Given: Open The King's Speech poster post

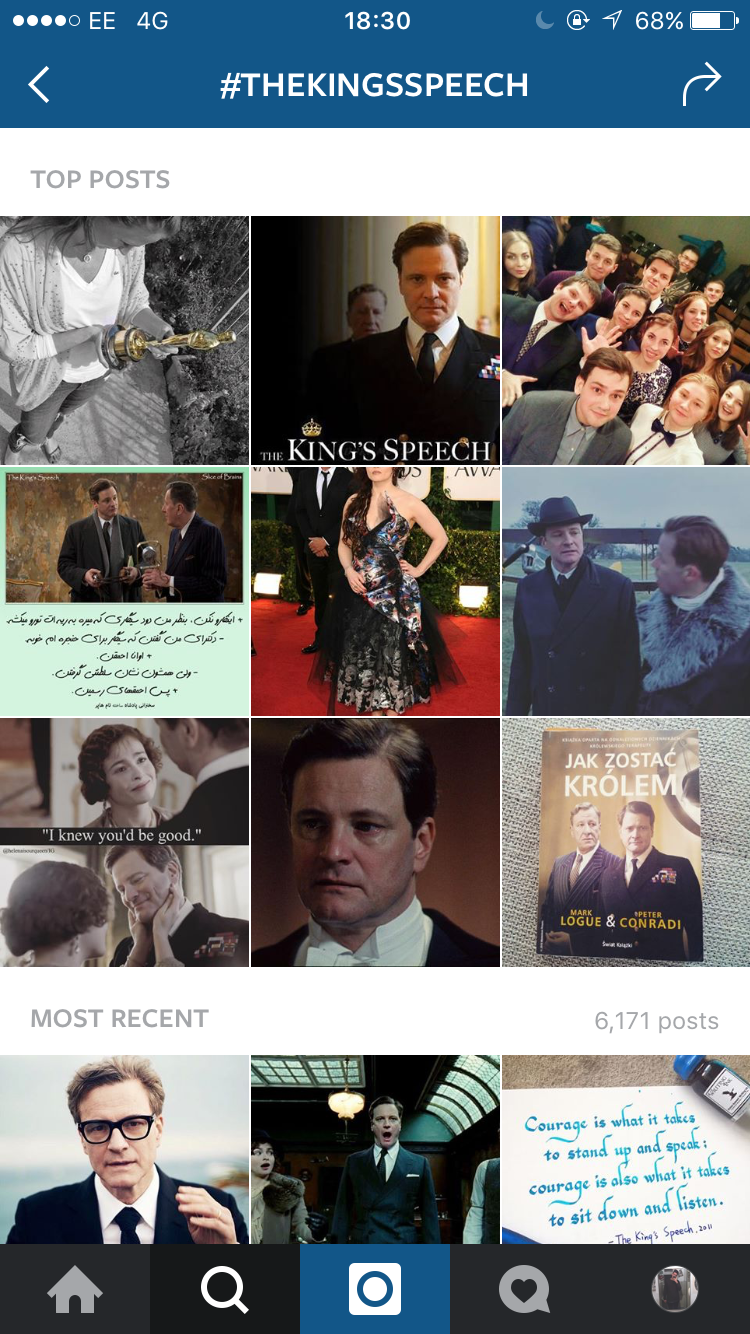Looking at the screenshot, I should 375,340.
